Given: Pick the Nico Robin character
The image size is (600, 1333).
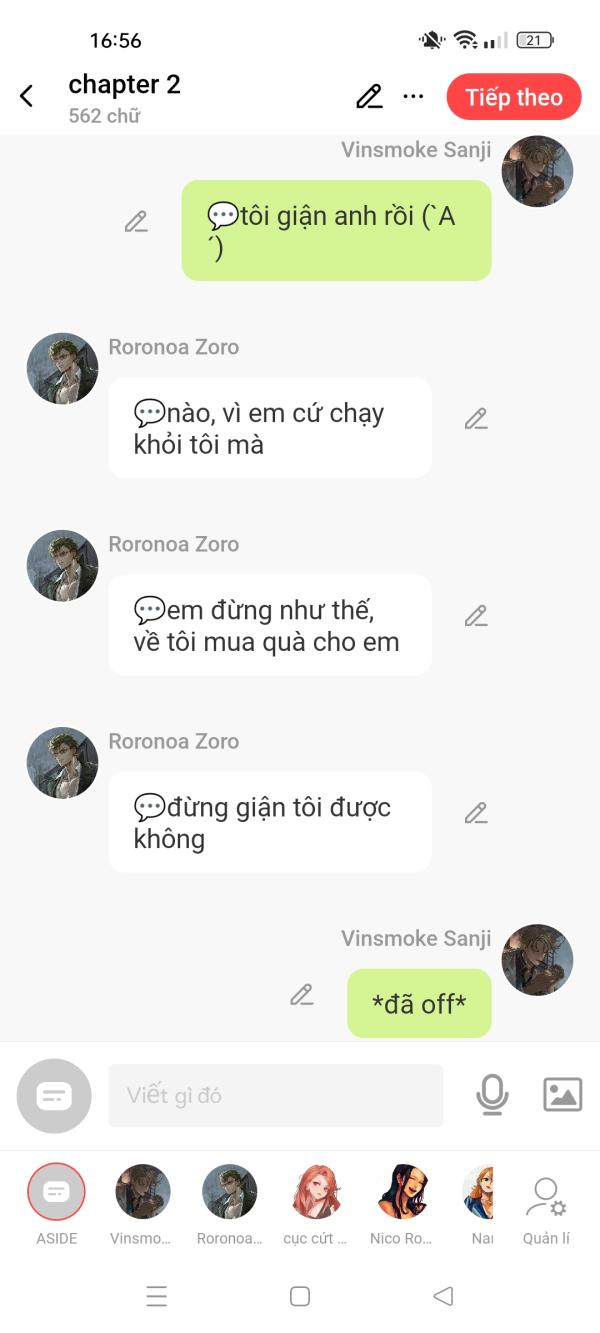Looking at the screenshot, I should coord(402,1191).
